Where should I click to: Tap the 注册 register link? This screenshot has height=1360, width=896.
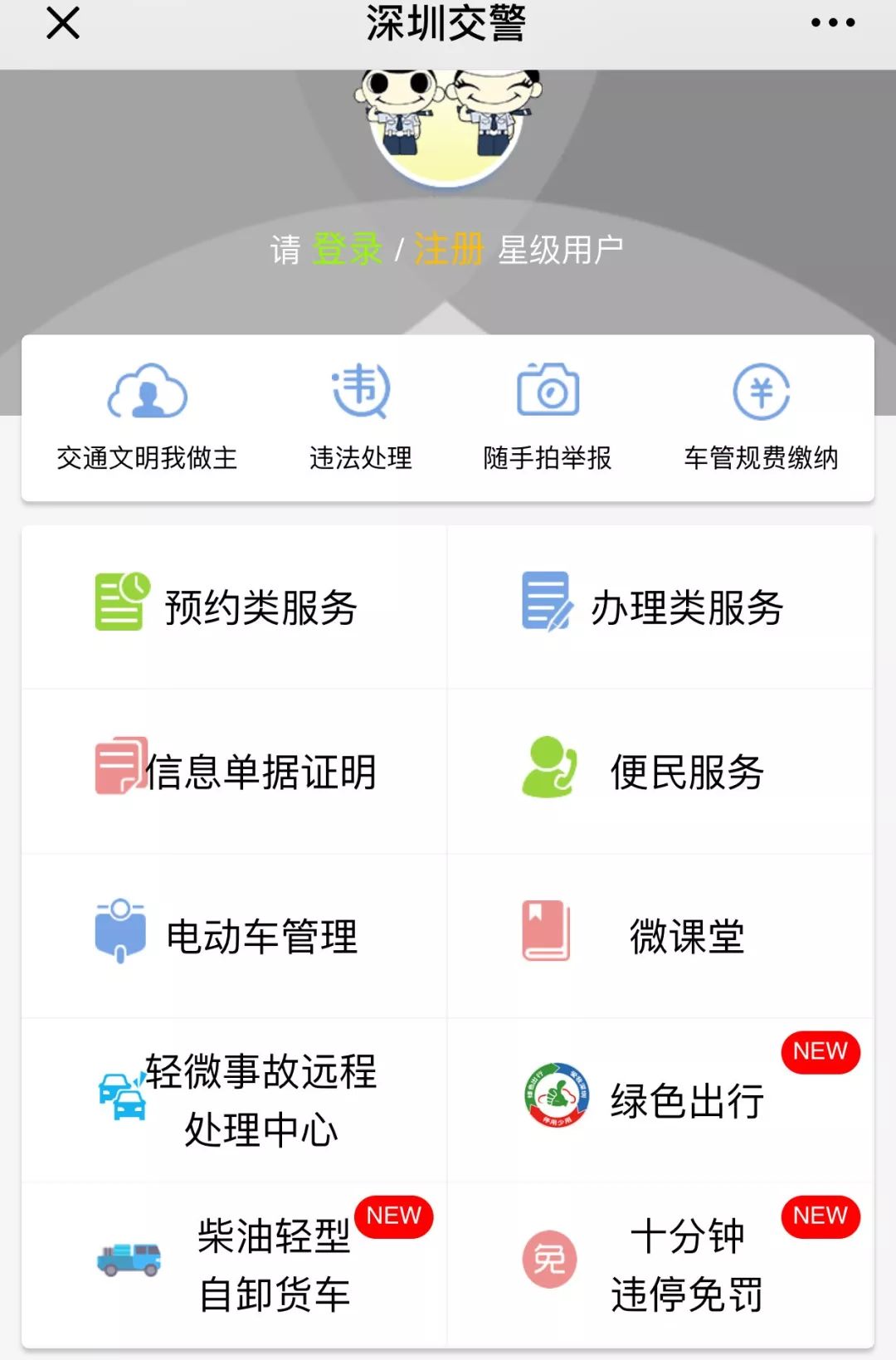pos(449,249)
